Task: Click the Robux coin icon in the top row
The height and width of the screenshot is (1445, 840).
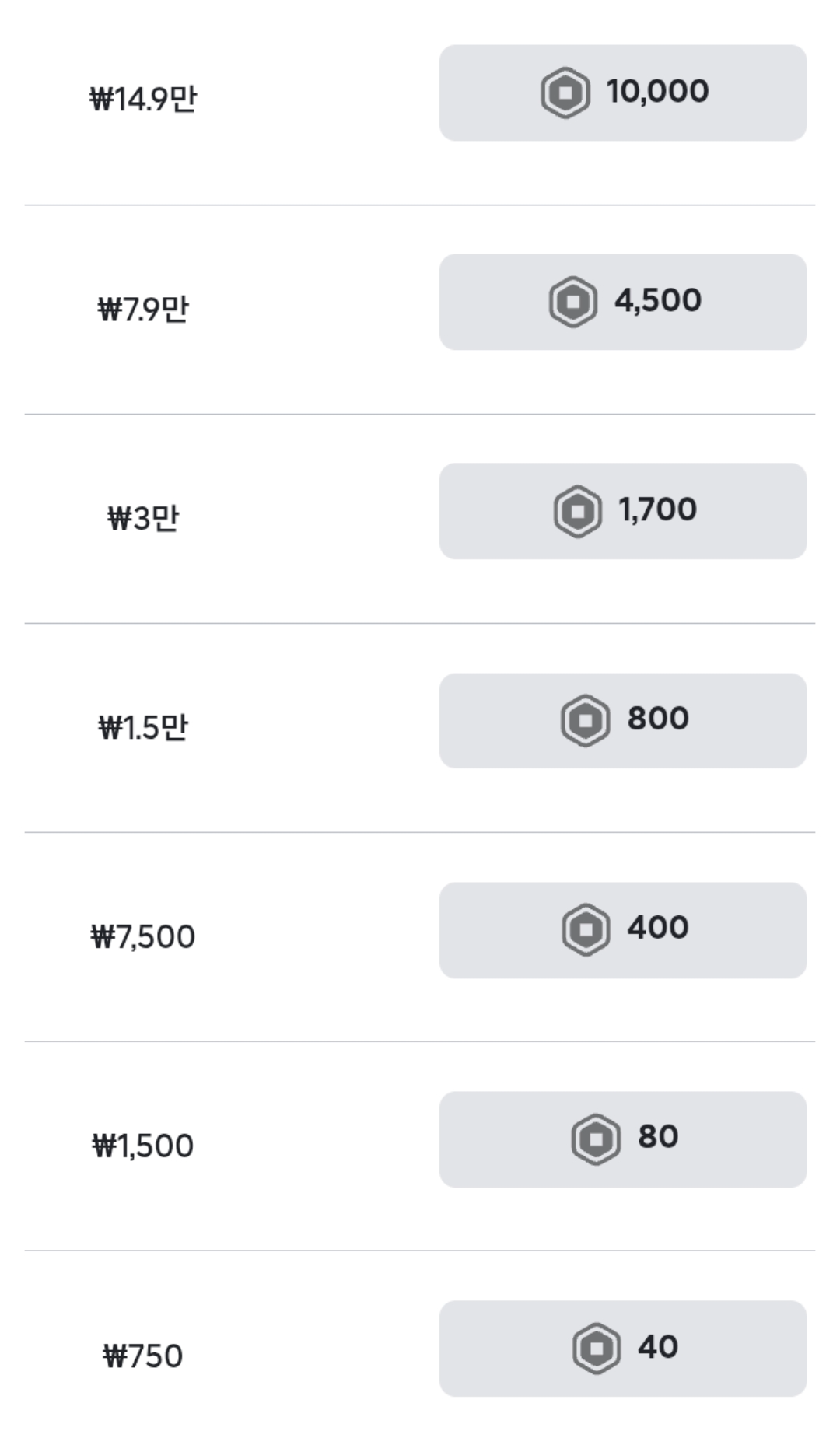Action: click(x=568, y=92)
